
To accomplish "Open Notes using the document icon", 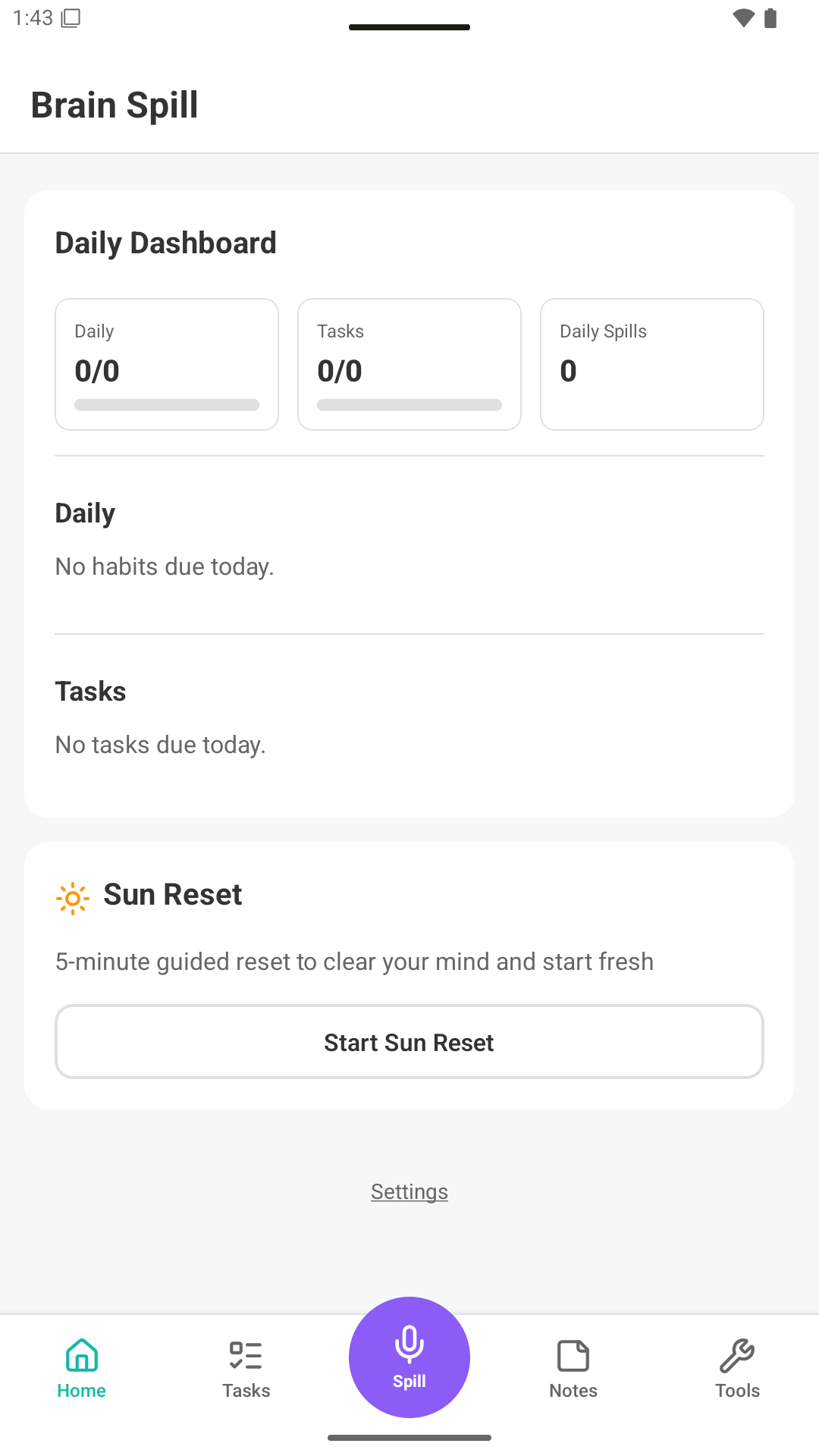I will [573, 1355].
